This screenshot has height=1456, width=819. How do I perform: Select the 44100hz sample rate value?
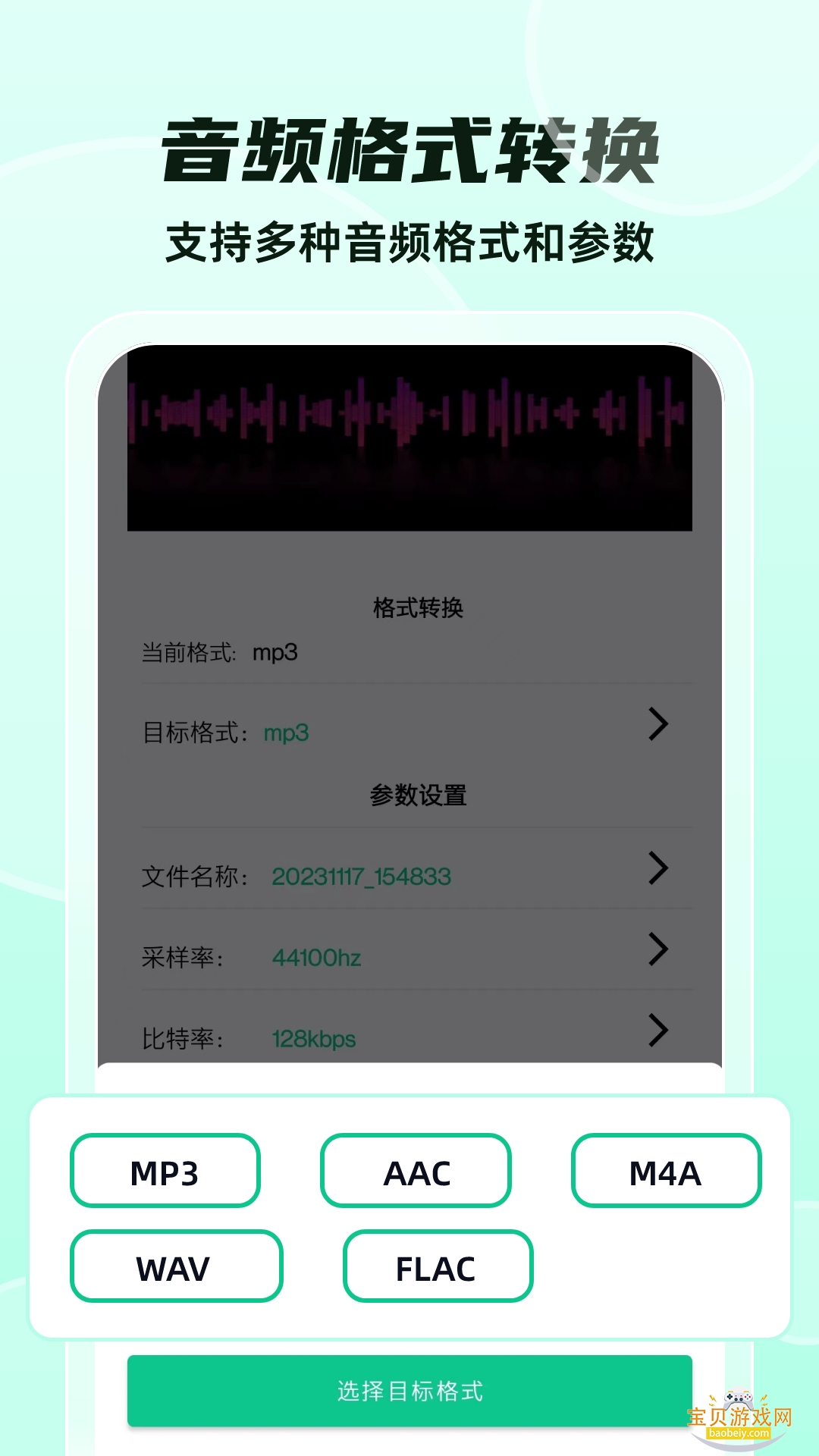(316, 957)
